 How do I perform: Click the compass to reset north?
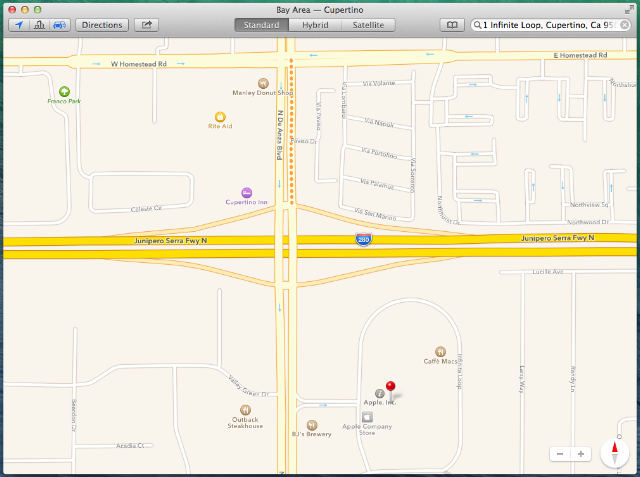tap(615, 453)
